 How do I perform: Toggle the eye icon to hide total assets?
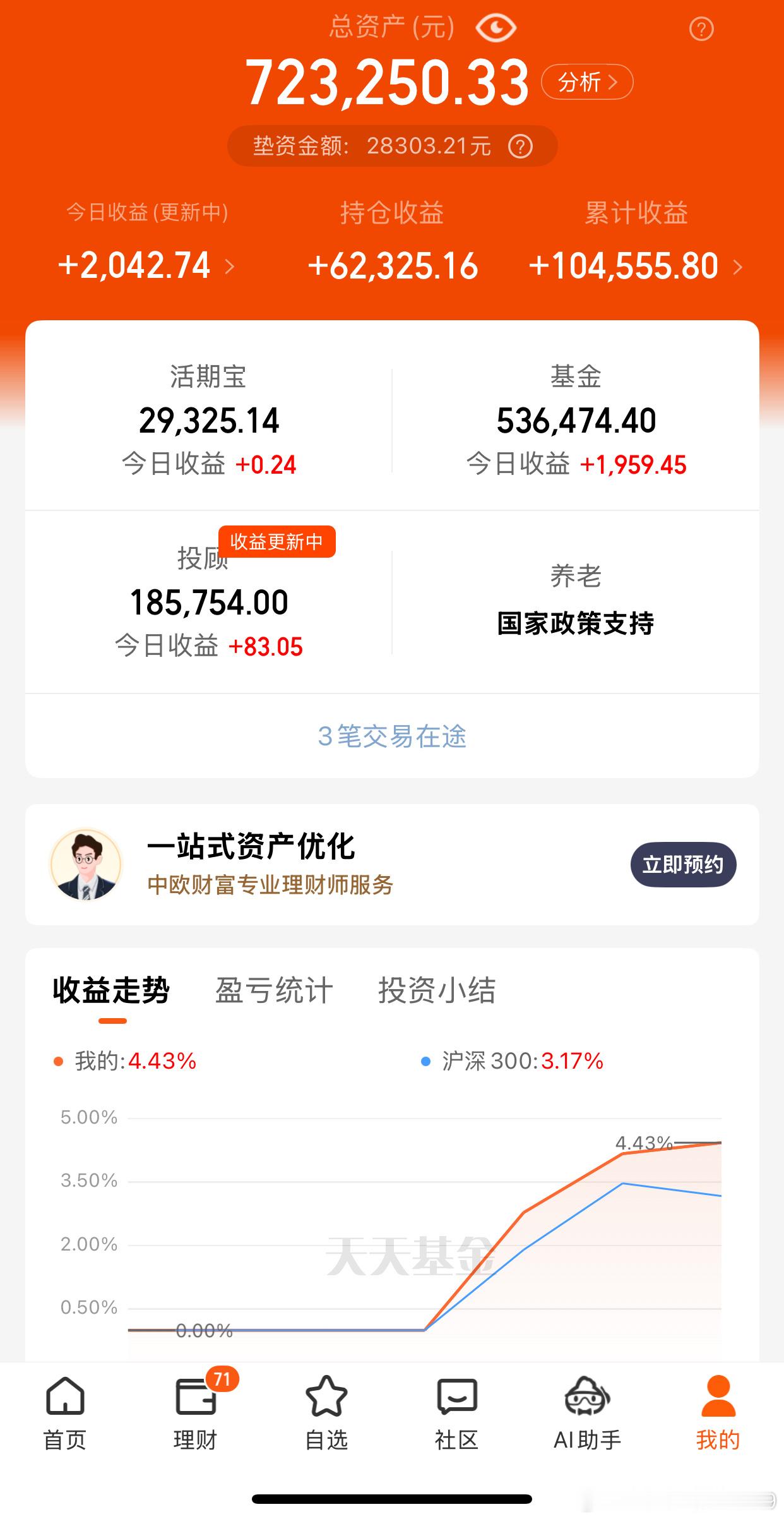click(x=496, y=28)
